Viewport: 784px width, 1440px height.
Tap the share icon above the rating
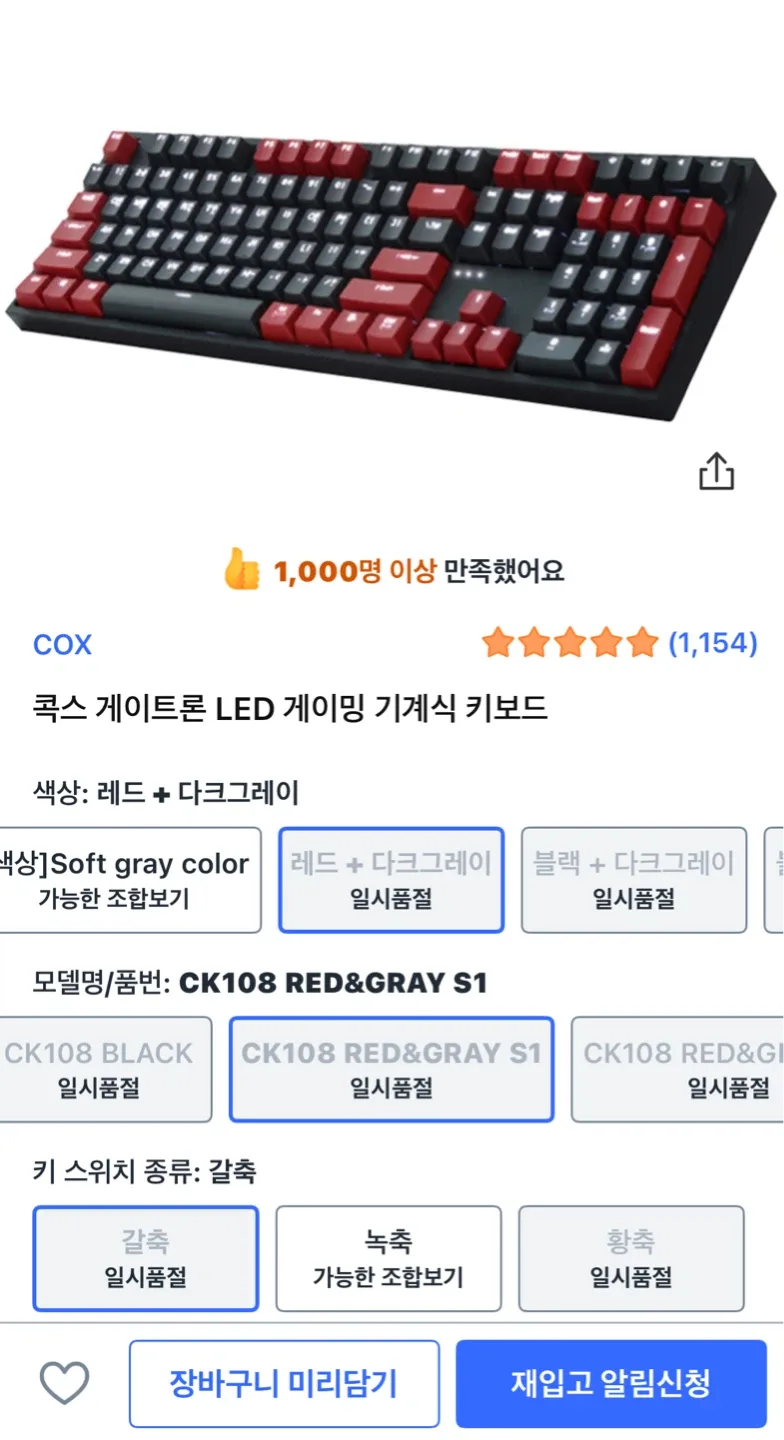tap(716, 471)
